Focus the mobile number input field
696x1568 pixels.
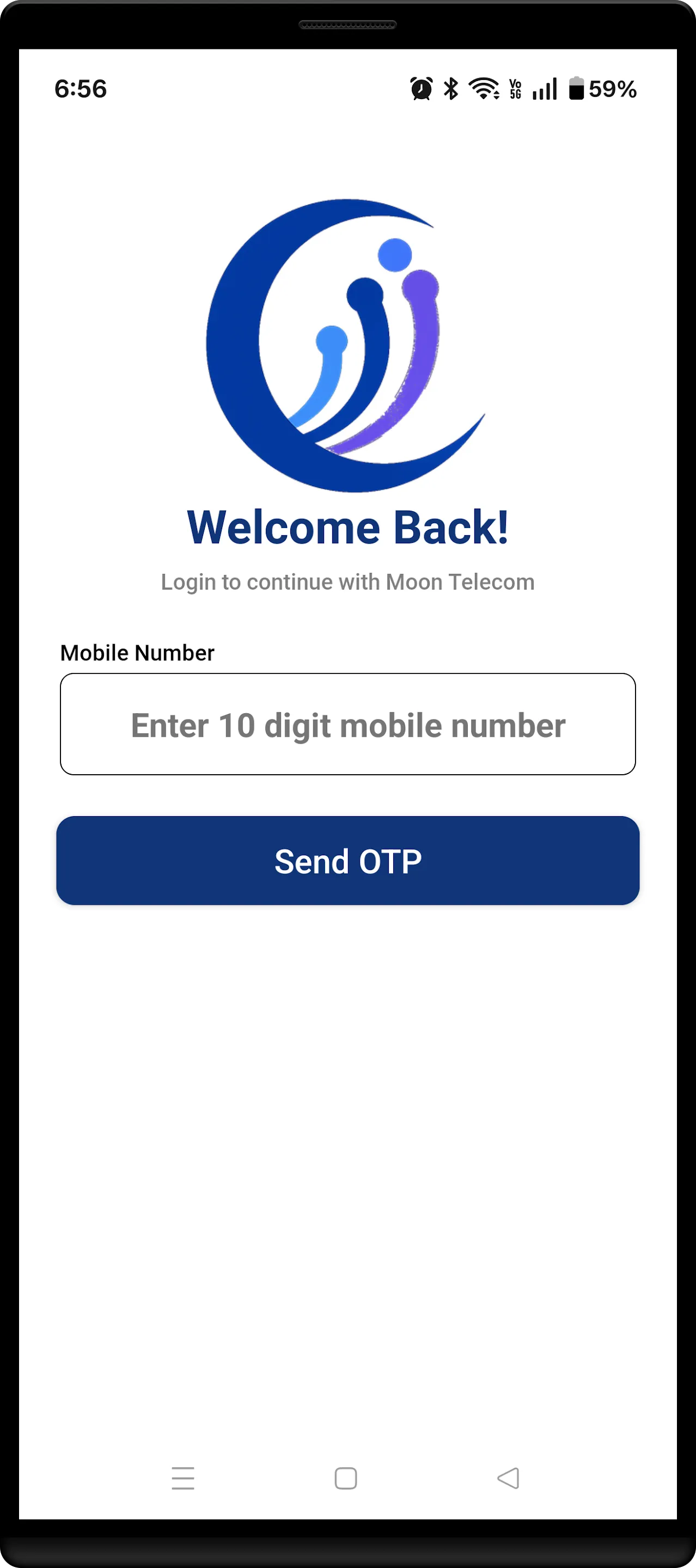pos(347,724)
